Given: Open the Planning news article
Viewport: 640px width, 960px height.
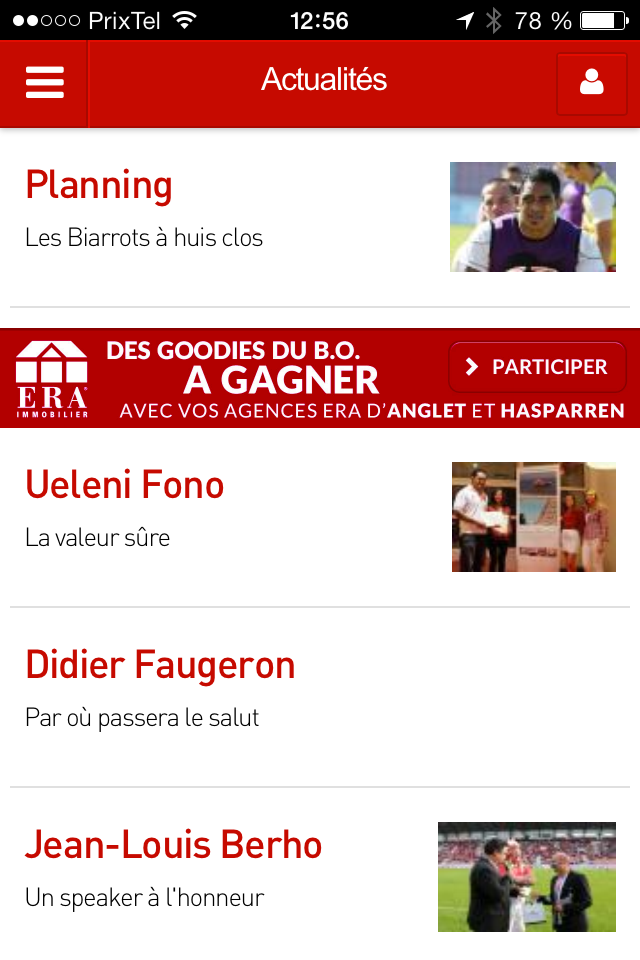Looking at the screenshot, I should point(100,185).
